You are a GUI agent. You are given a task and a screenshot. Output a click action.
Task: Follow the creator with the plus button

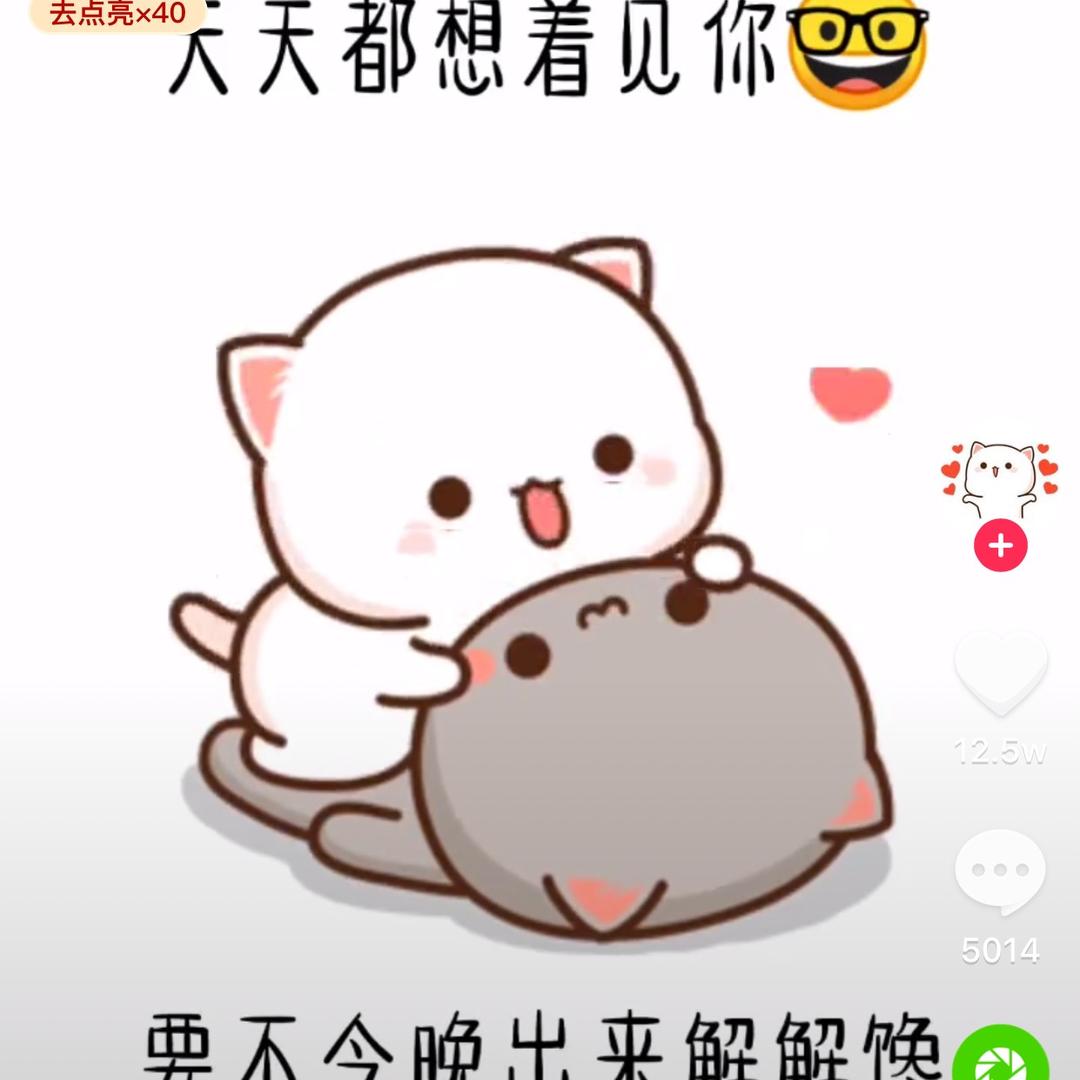click(x=1000, y=546)
